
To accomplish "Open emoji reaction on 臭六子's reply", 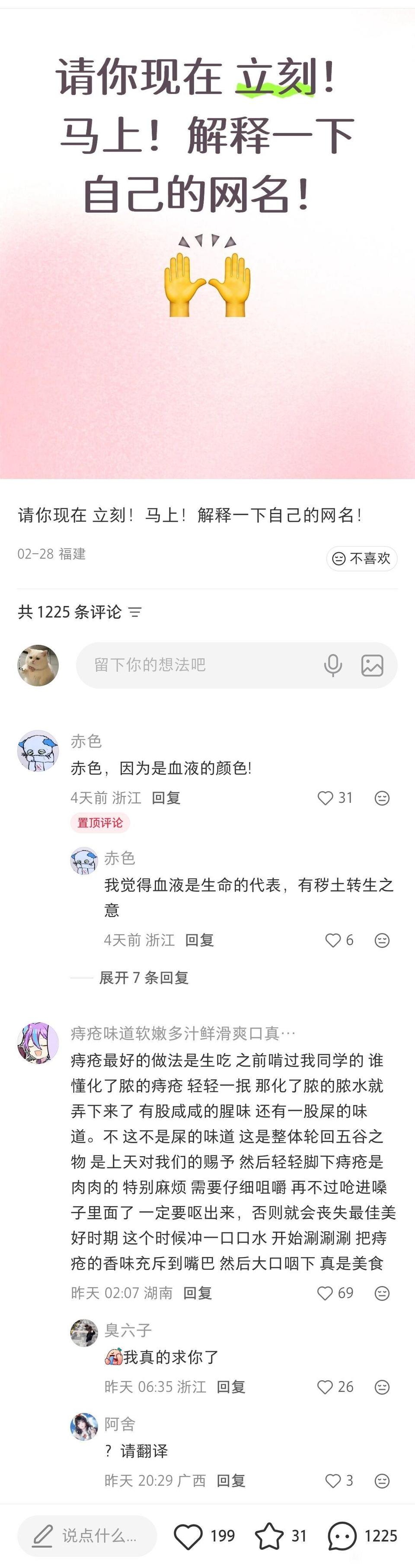I will coord(382,1387).
